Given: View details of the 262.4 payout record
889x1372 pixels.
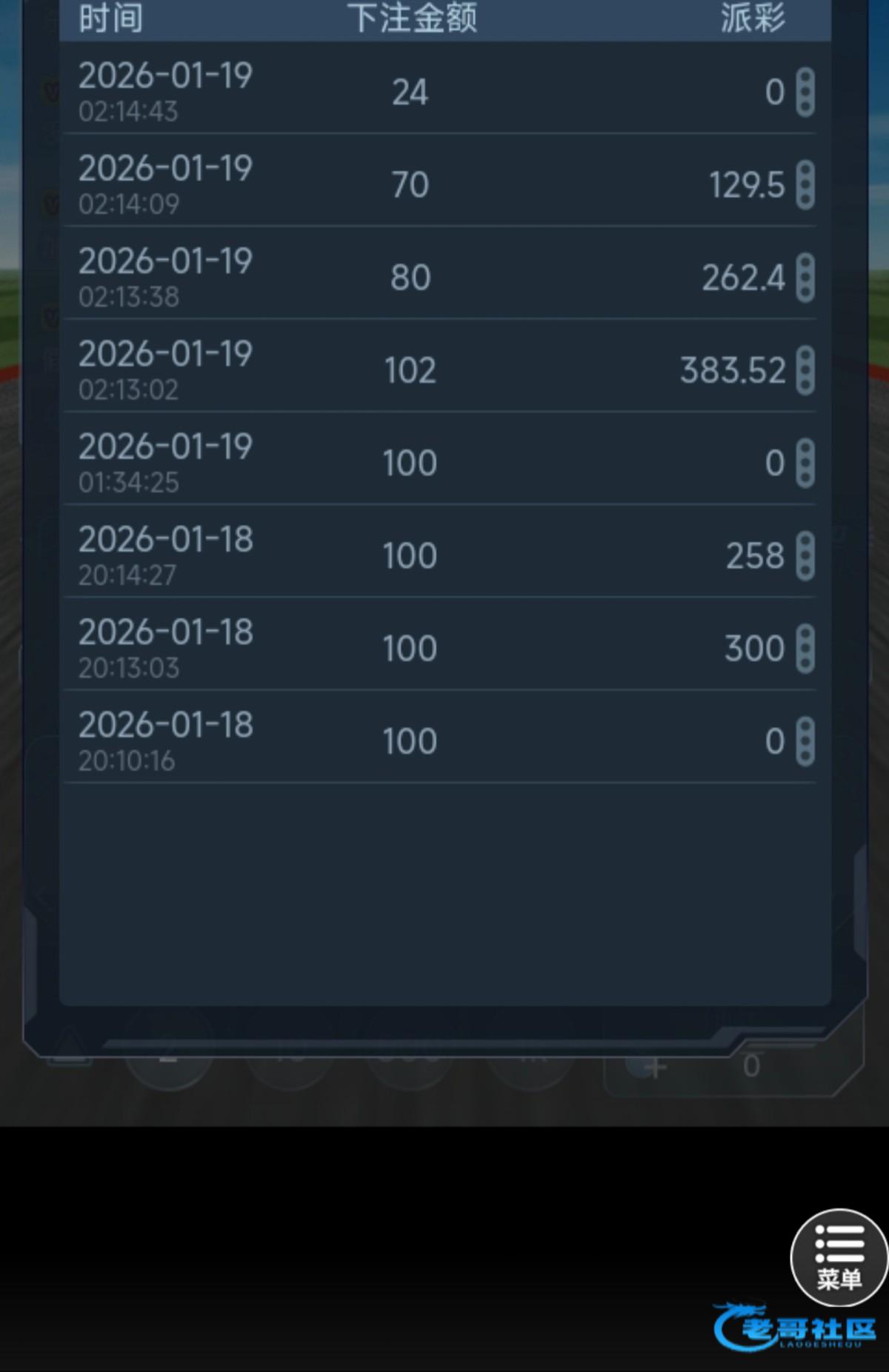Looking at the screenshot, I should coord(805,278).
